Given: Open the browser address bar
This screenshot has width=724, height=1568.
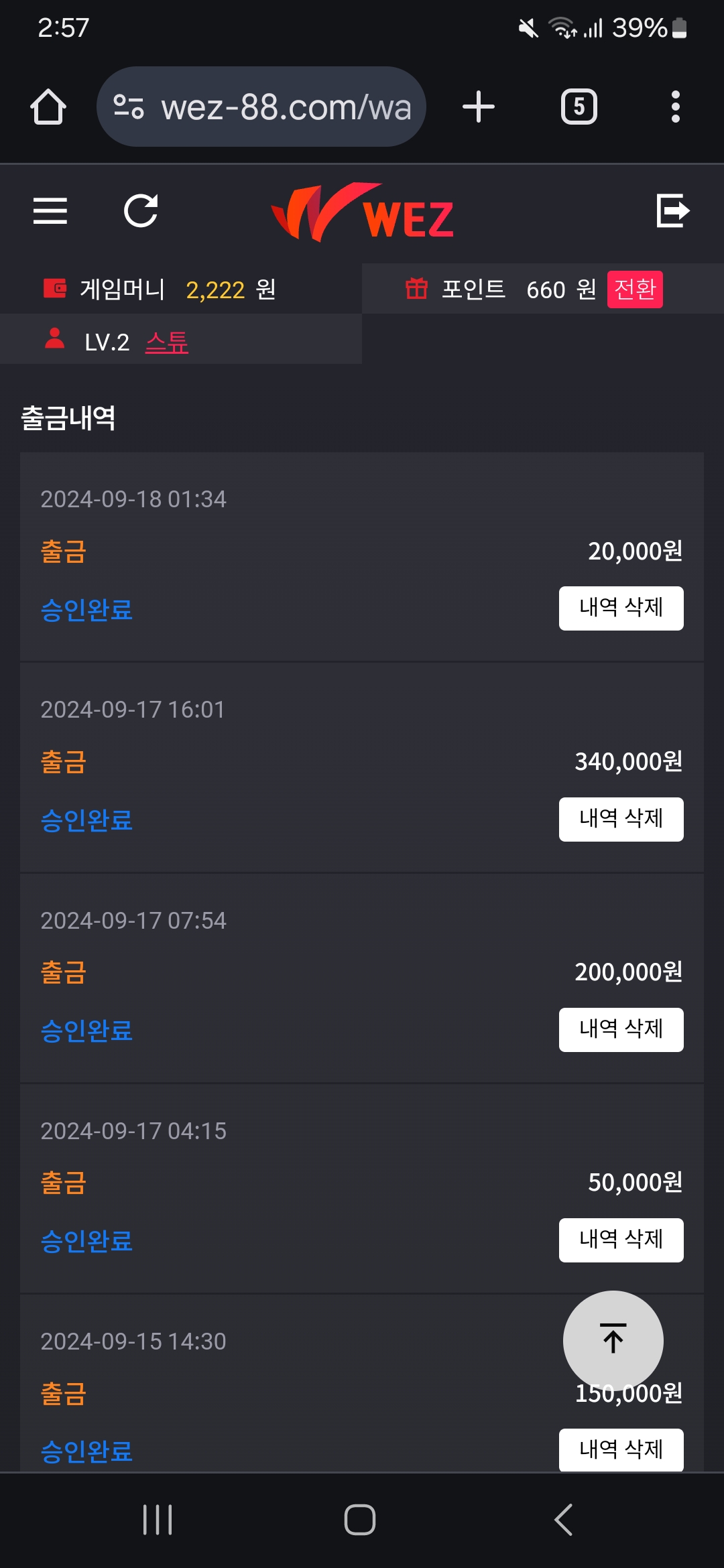Looking at the screenshot, I should 261,107.
